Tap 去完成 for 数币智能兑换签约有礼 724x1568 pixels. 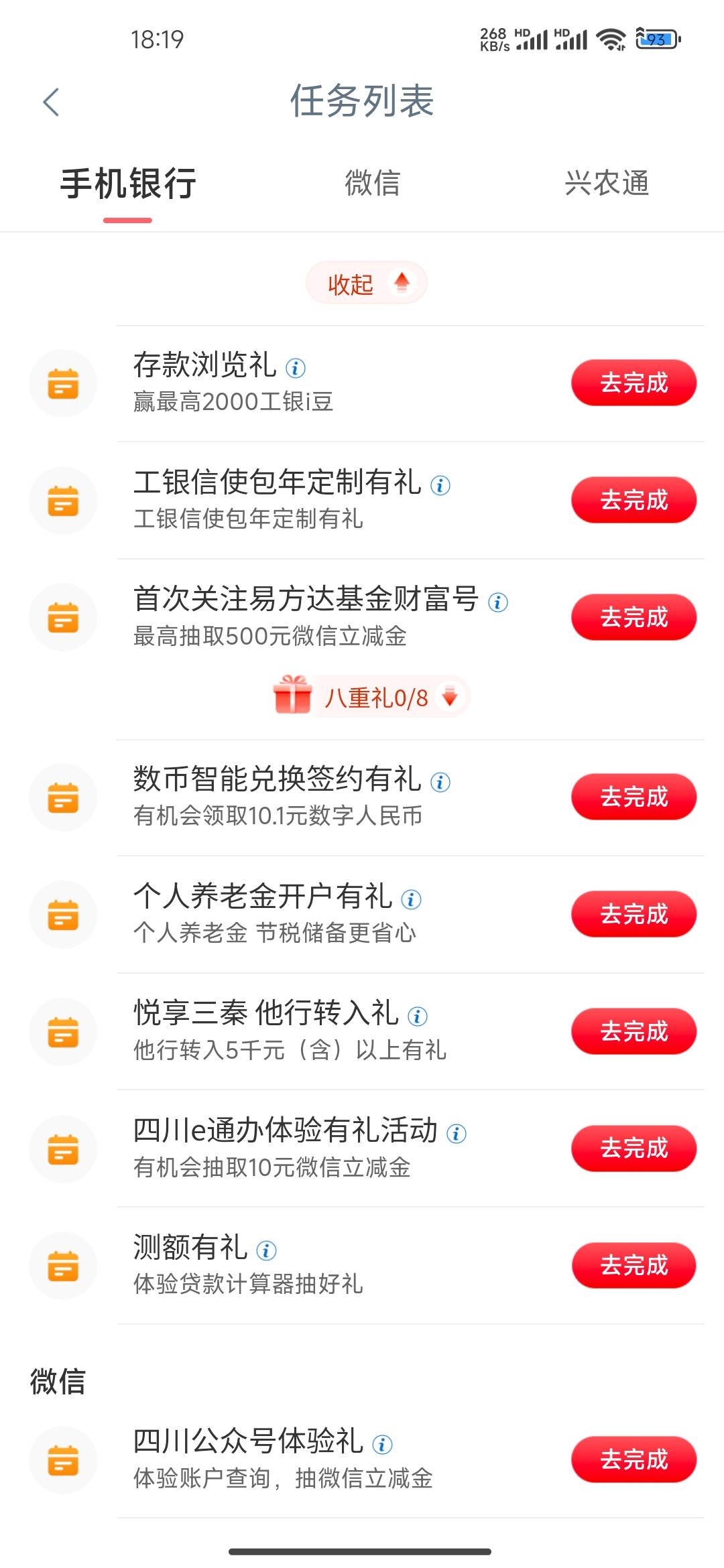633,797
